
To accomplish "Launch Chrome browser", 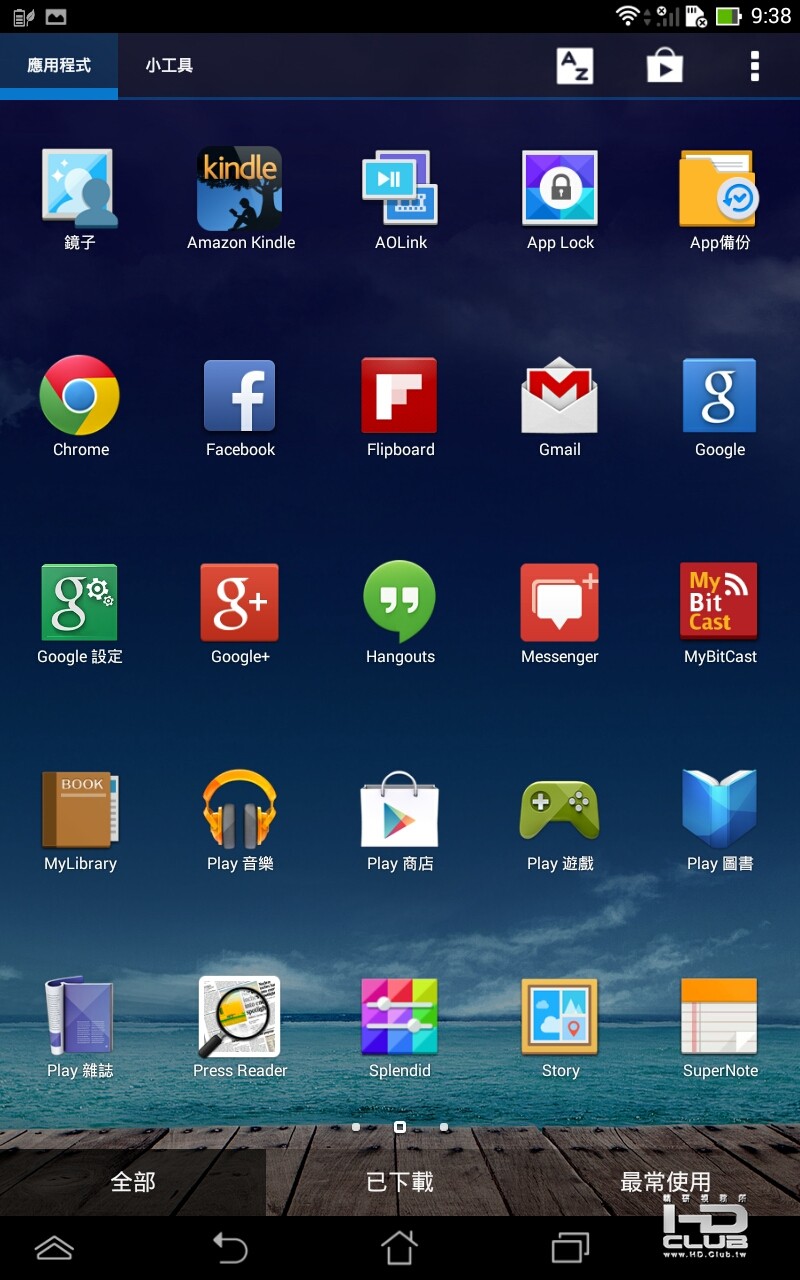I will tap(80, 396).
